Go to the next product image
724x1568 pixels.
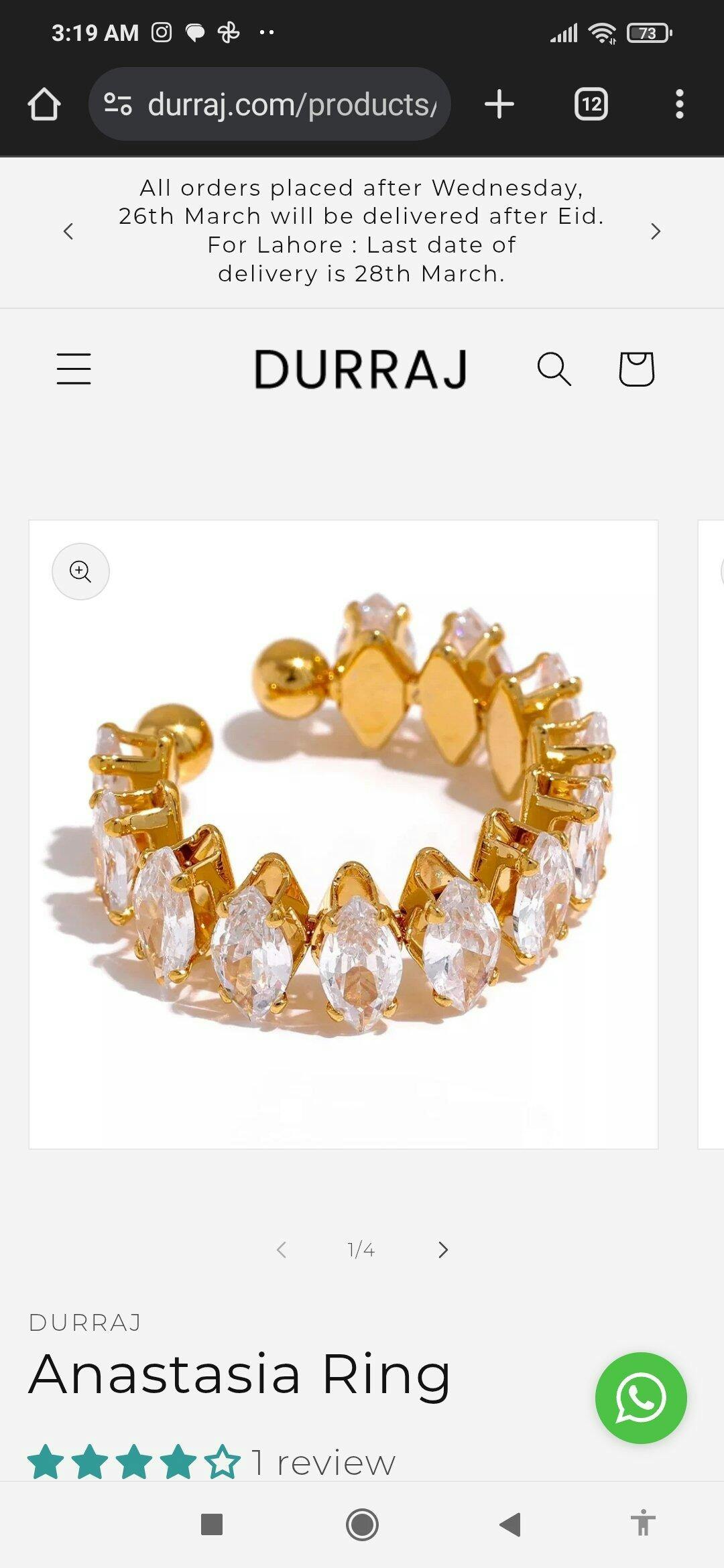coord(443,1250)
